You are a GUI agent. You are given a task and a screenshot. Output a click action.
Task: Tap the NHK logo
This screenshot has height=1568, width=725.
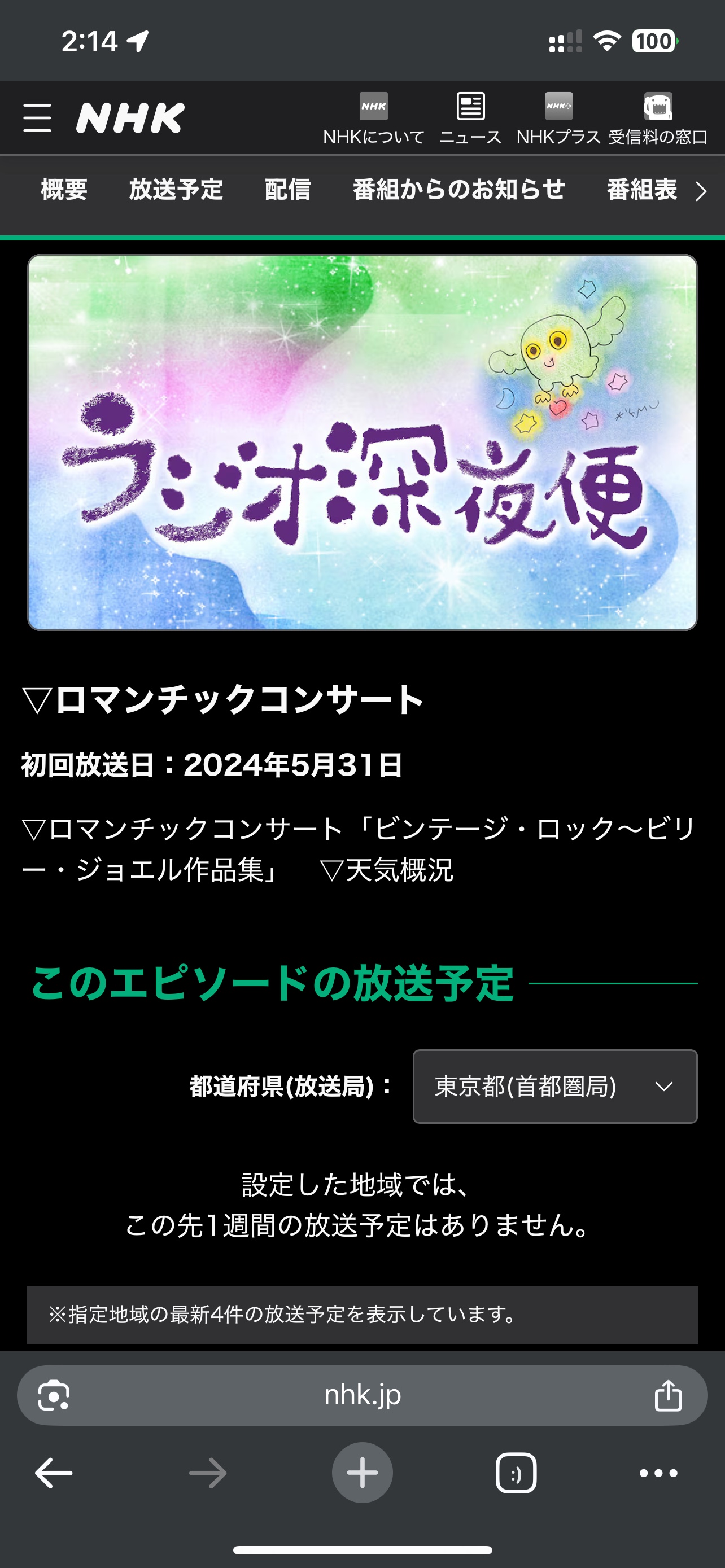coord(130,117)
